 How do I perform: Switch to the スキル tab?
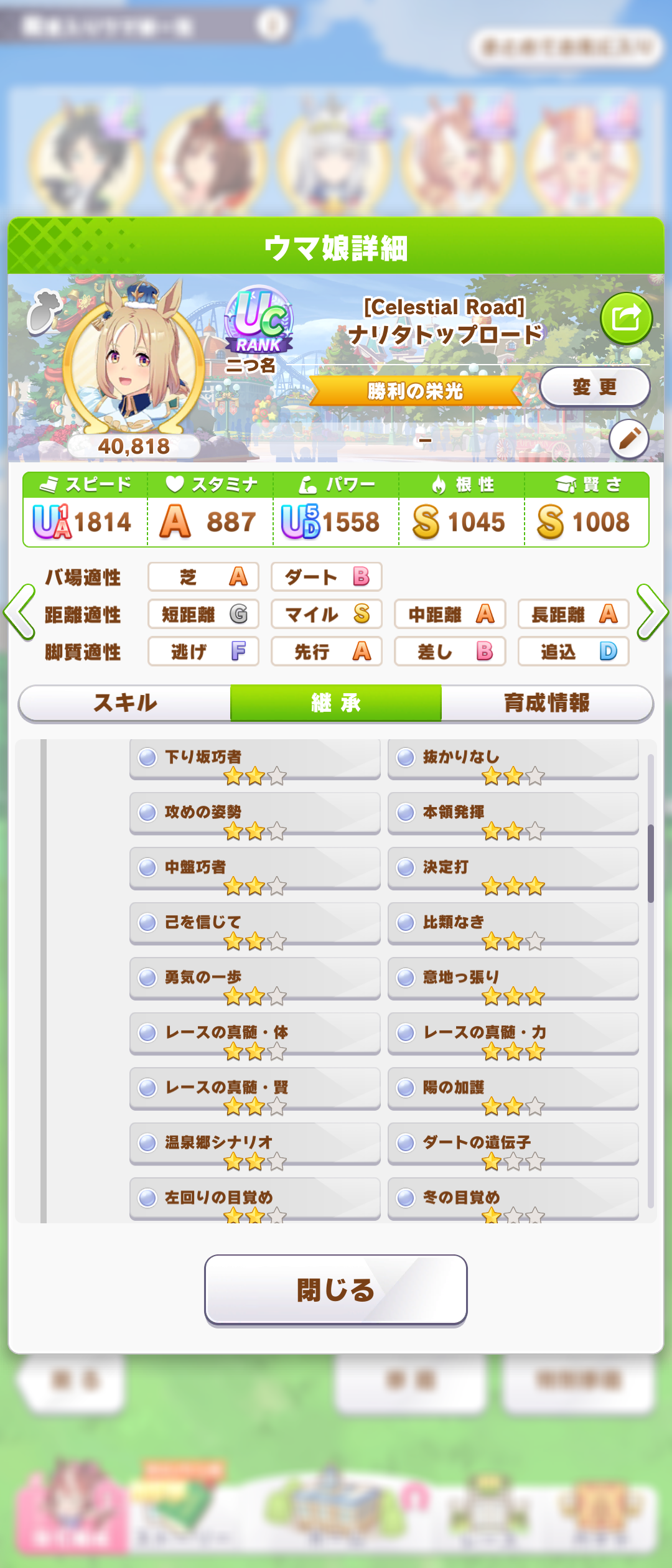[x=125, y=703]
